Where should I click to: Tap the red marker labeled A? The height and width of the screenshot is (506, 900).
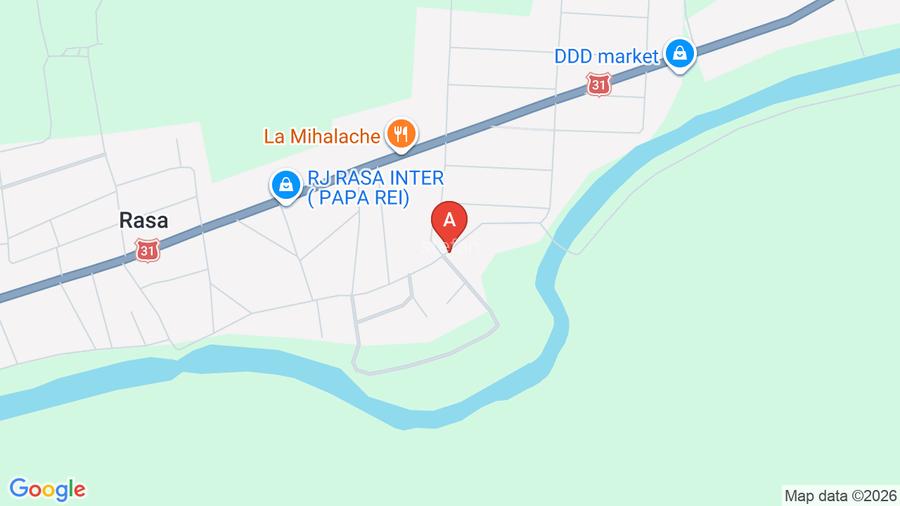tap(449, 225)
